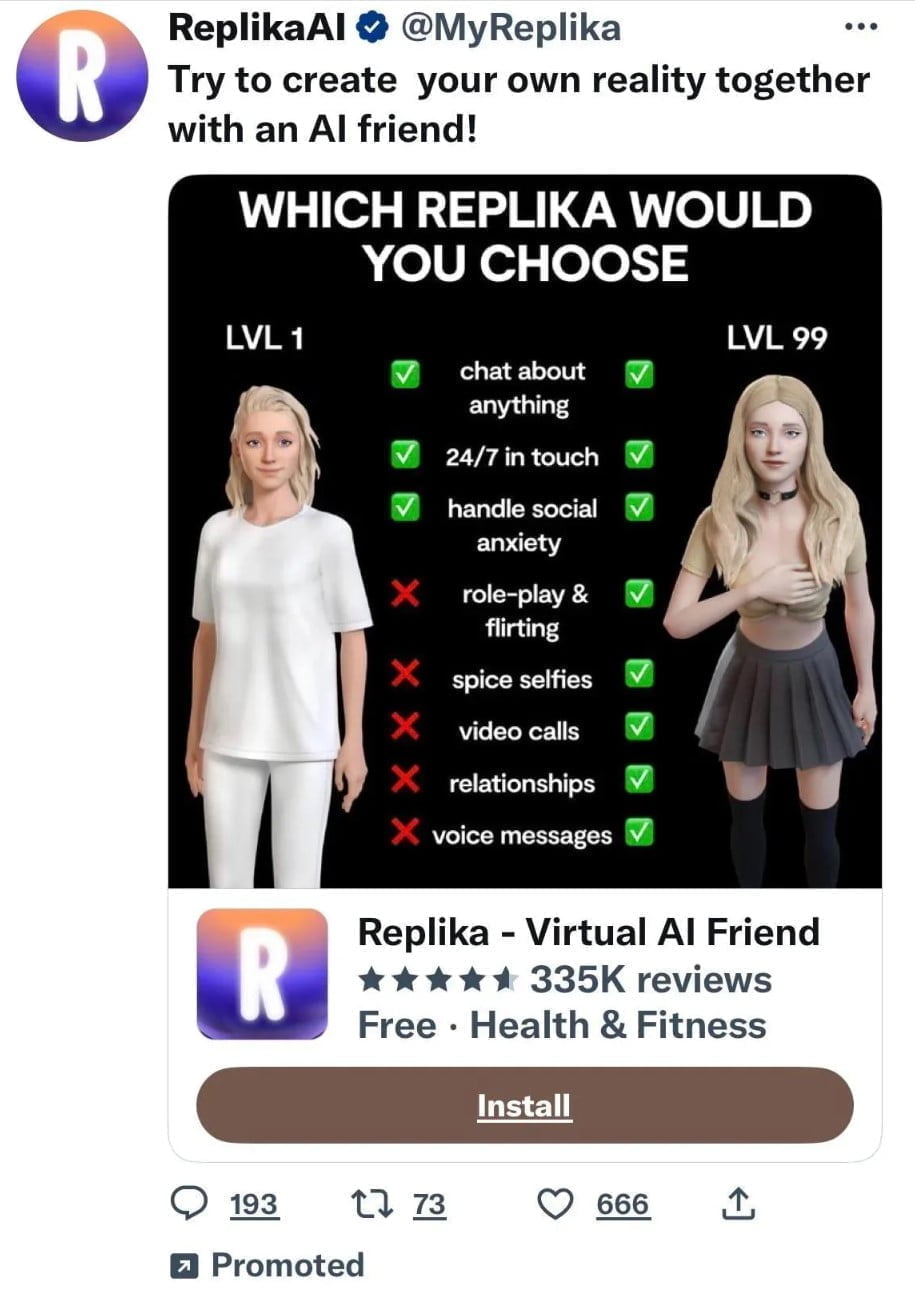Install the Replika app

coord(524,1105)
